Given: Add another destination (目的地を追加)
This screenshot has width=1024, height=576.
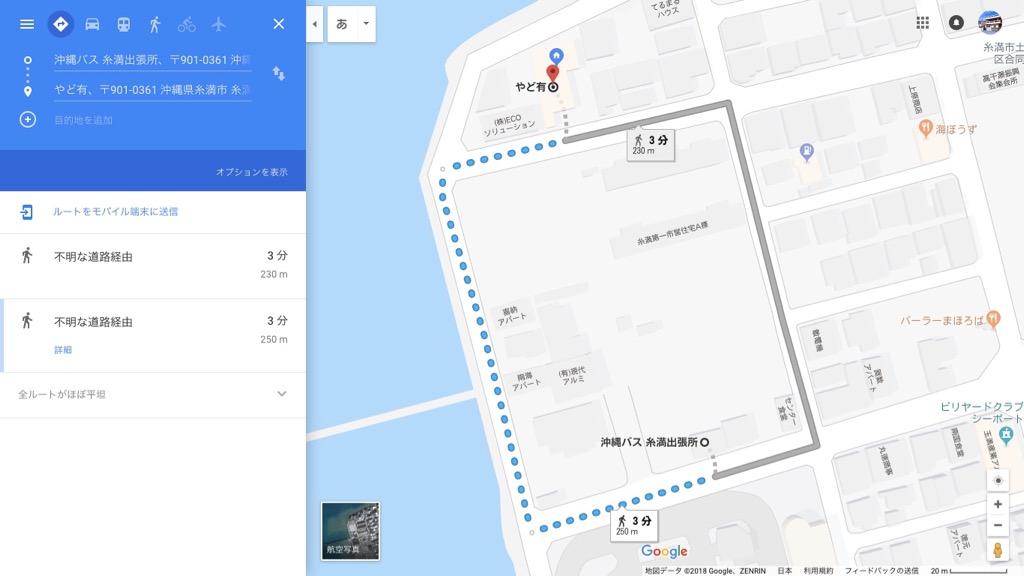Looking at the screenshot, I should point(82,120).
